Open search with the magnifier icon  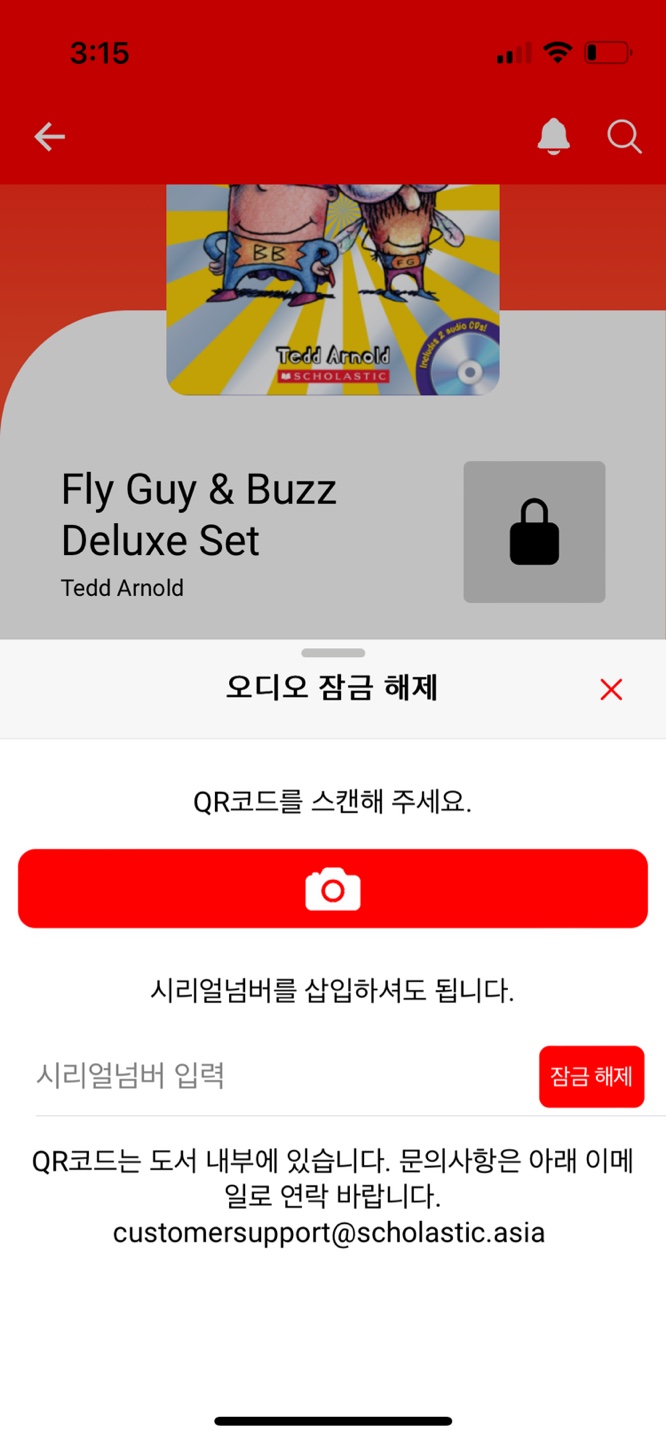pos(624,137)
